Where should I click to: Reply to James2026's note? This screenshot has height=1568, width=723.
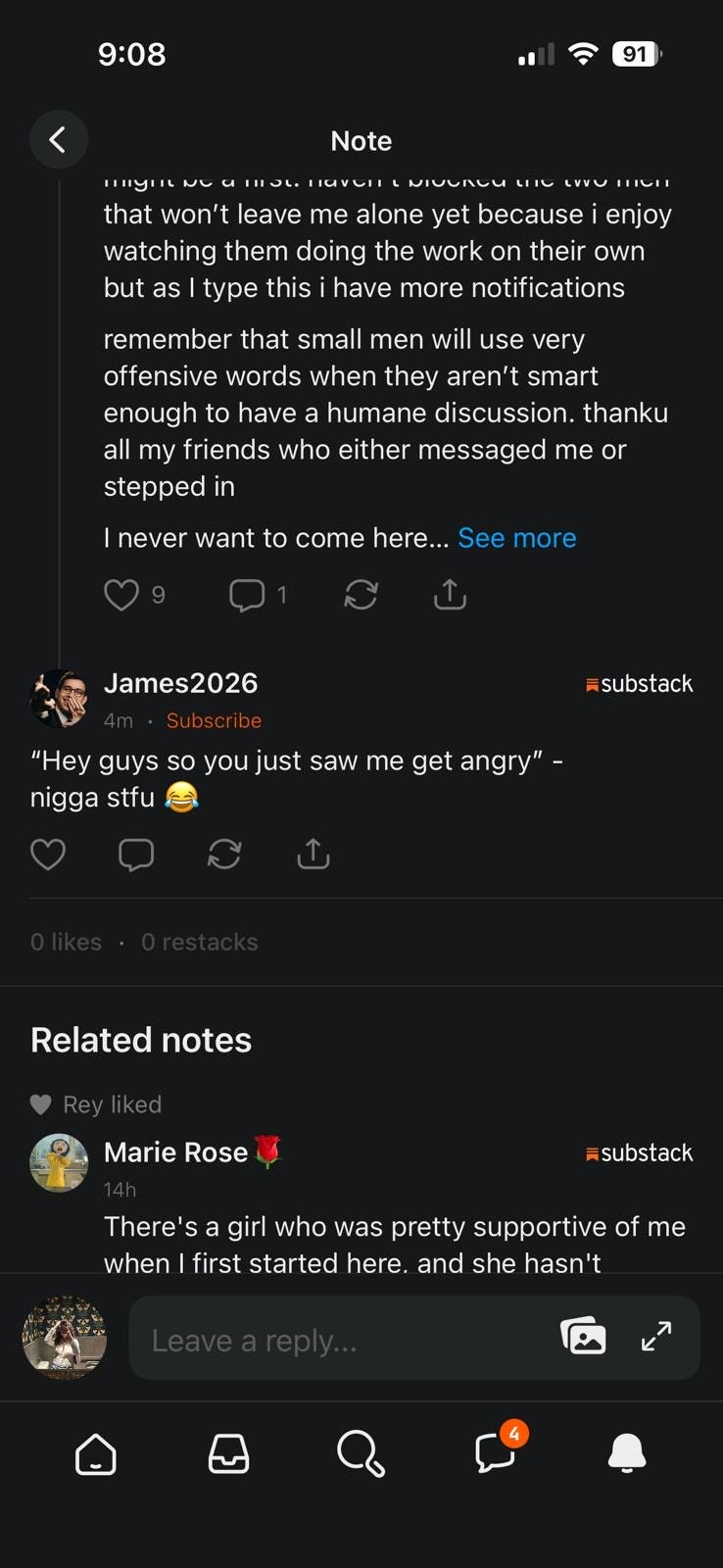point(136,855)
